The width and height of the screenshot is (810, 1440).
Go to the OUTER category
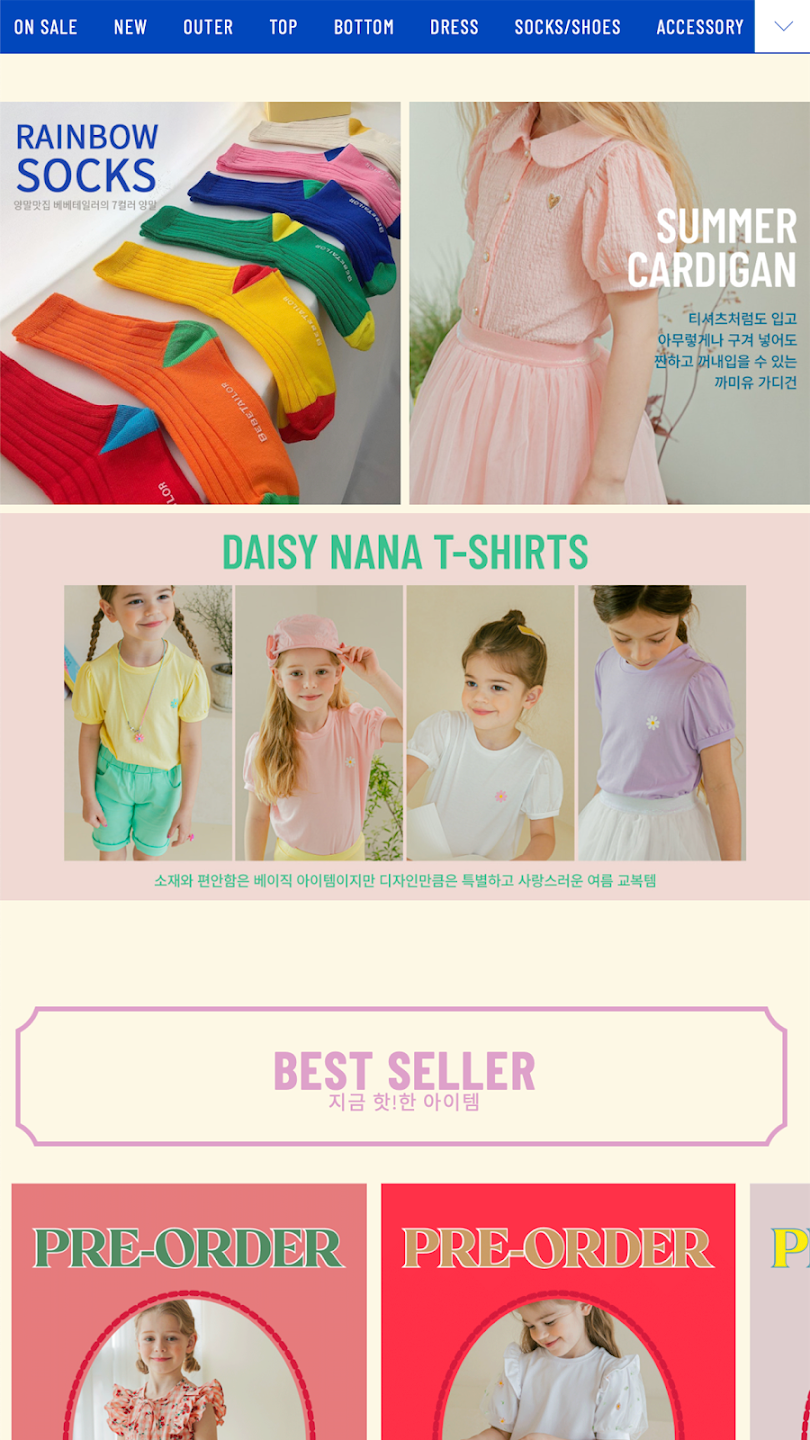208,27
